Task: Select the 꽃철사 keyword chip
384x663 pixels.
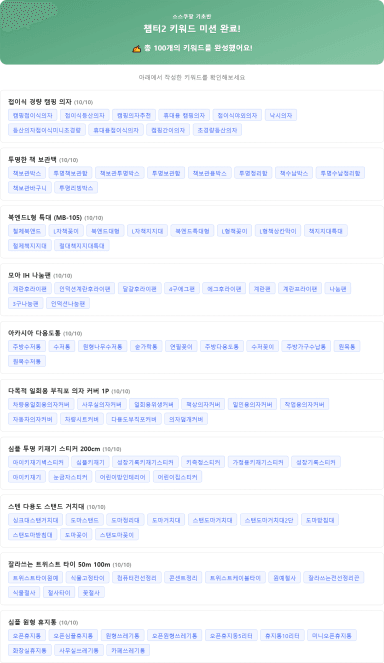Action: [x=91, y=593]
